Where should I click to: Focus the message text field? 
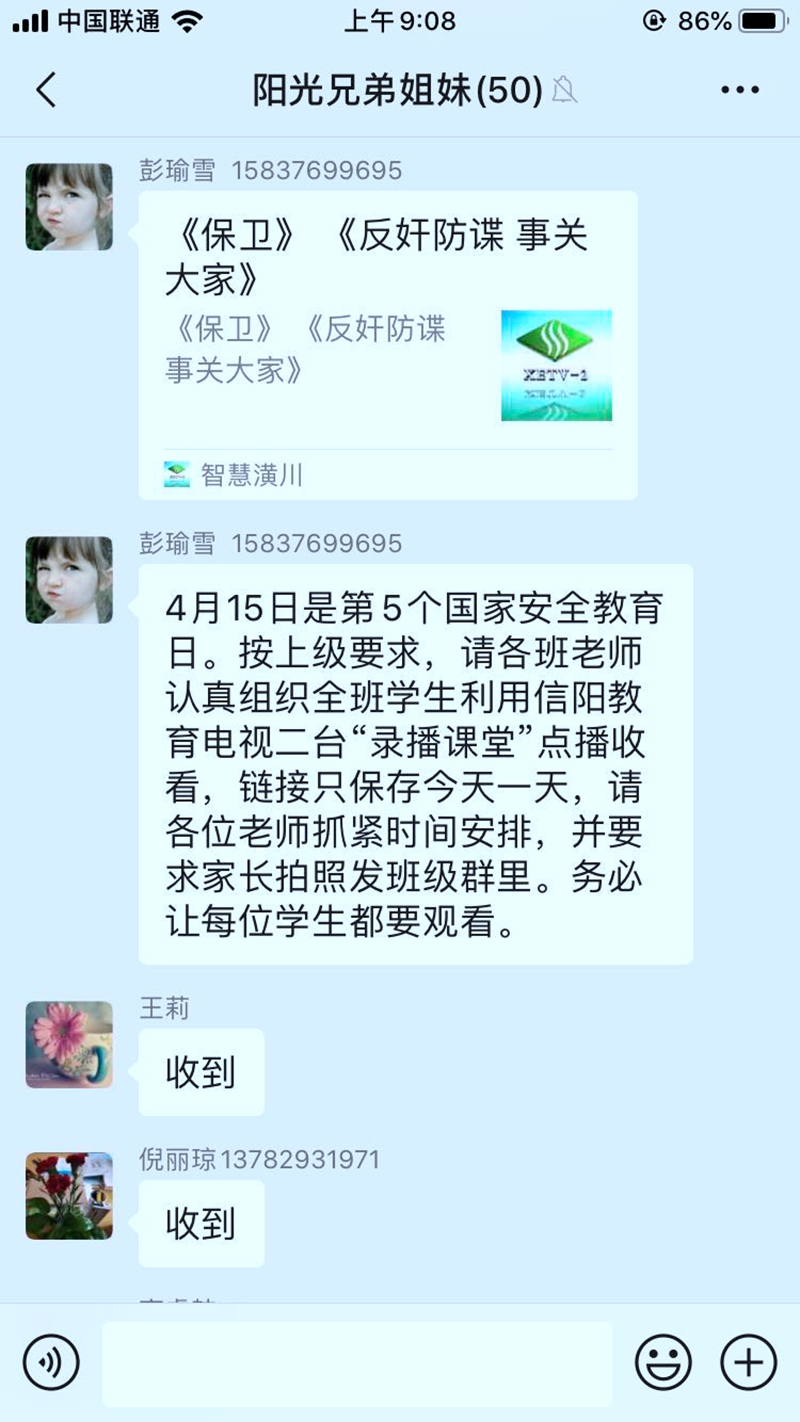click(x=357, y=1362)
